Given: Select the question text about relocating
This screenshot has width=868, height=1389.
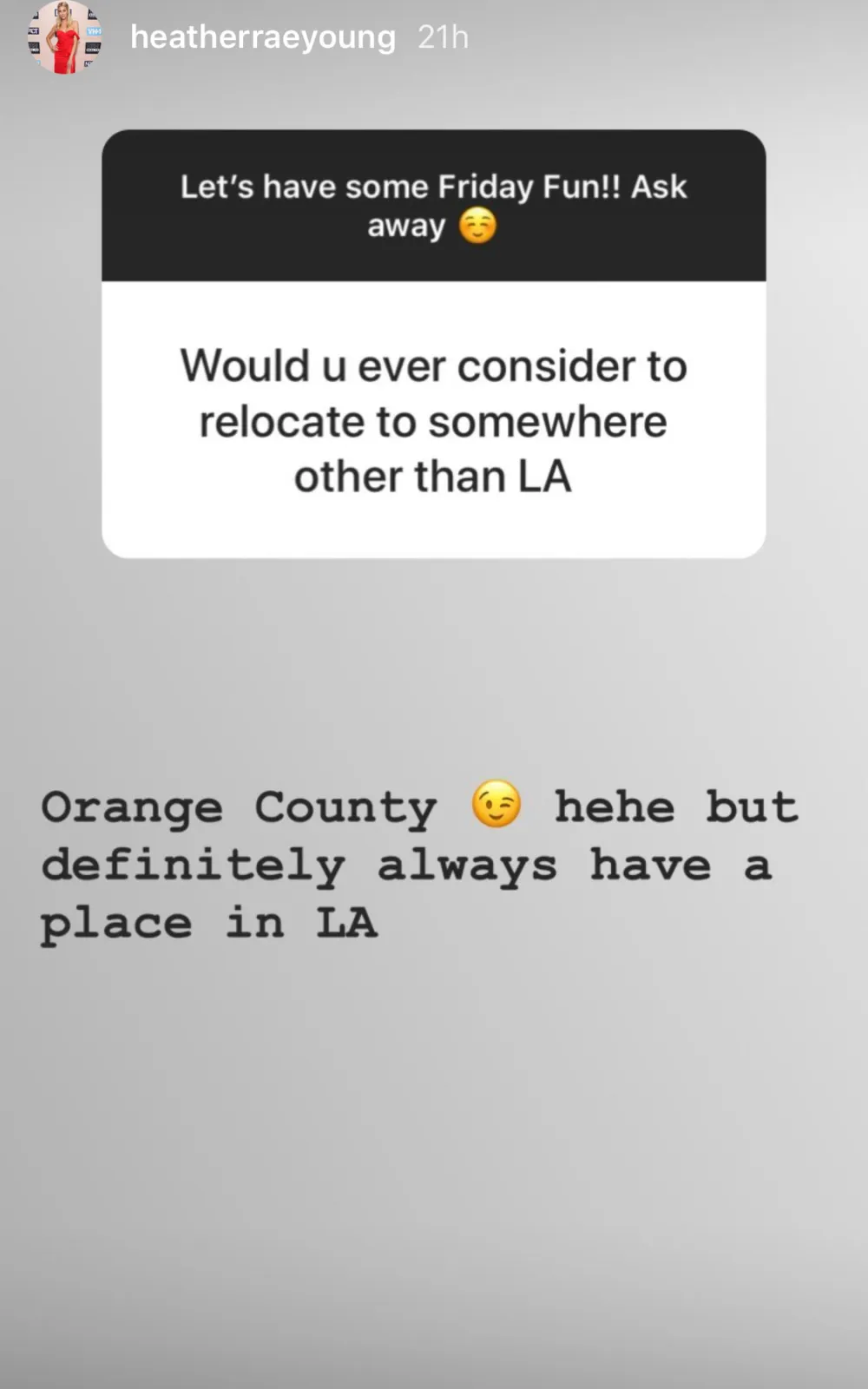Looking at the screenshot, I should click(x=432, y=420).
